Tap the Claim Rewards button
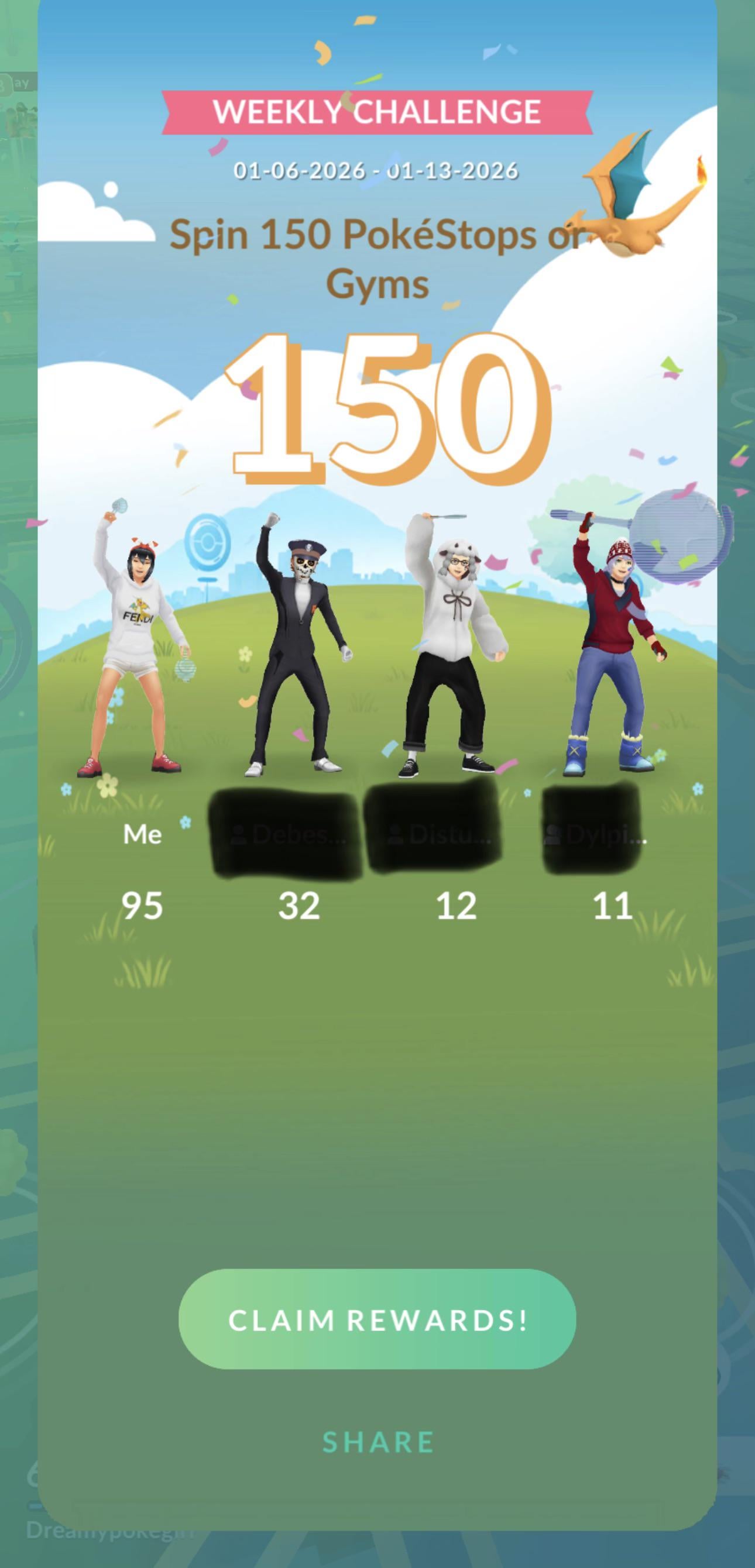The width and height of the screenshot is (755, 1568). tap(377, 1320)
